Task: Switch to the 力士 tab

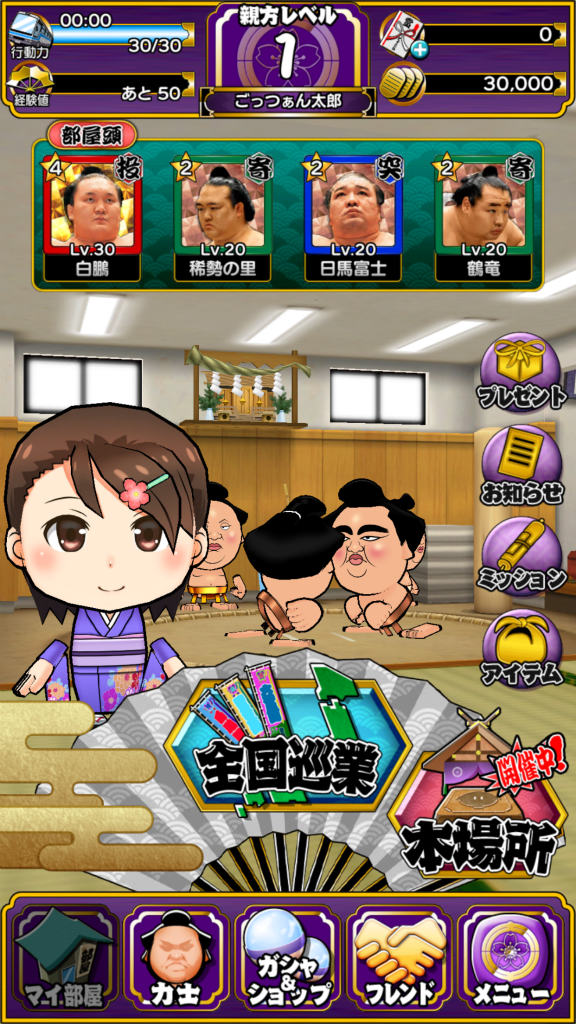Action: [176, 957]
